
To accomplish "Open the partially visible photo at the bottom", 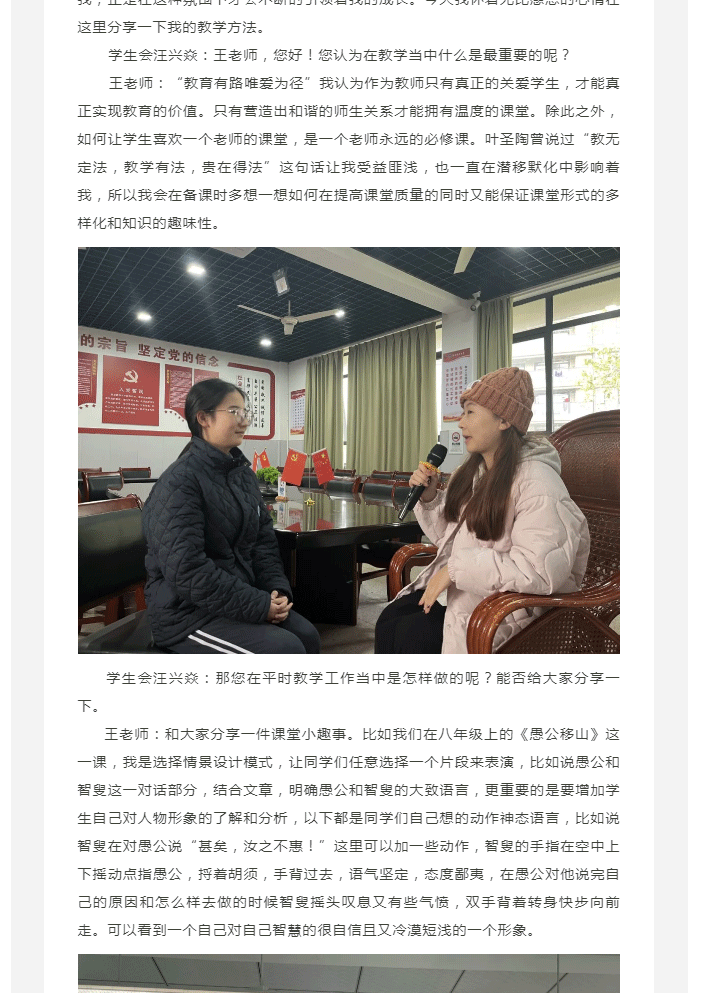I will 349,973.
